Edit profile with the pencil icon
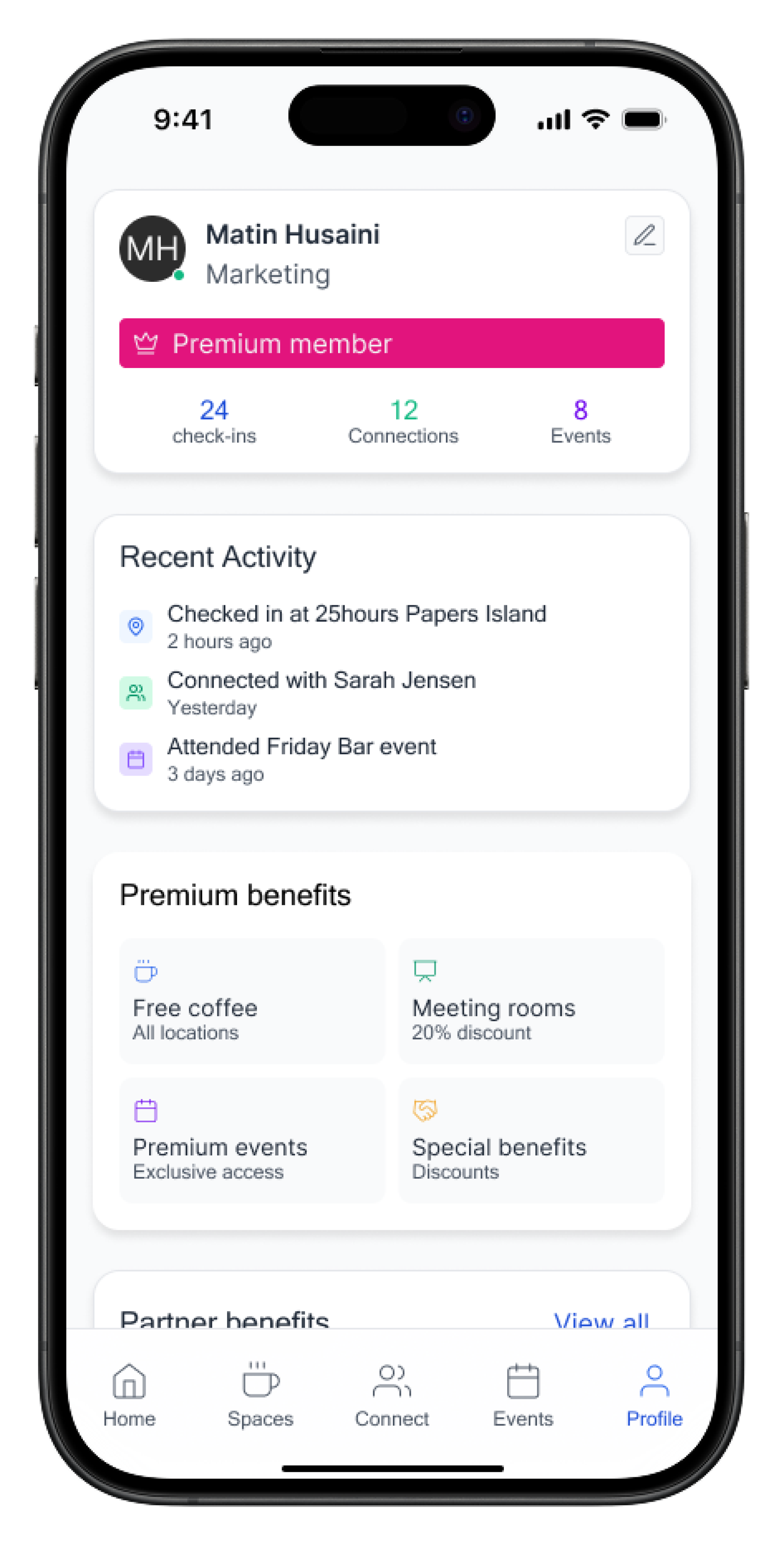784x1545 pixels. click(644, 235)
